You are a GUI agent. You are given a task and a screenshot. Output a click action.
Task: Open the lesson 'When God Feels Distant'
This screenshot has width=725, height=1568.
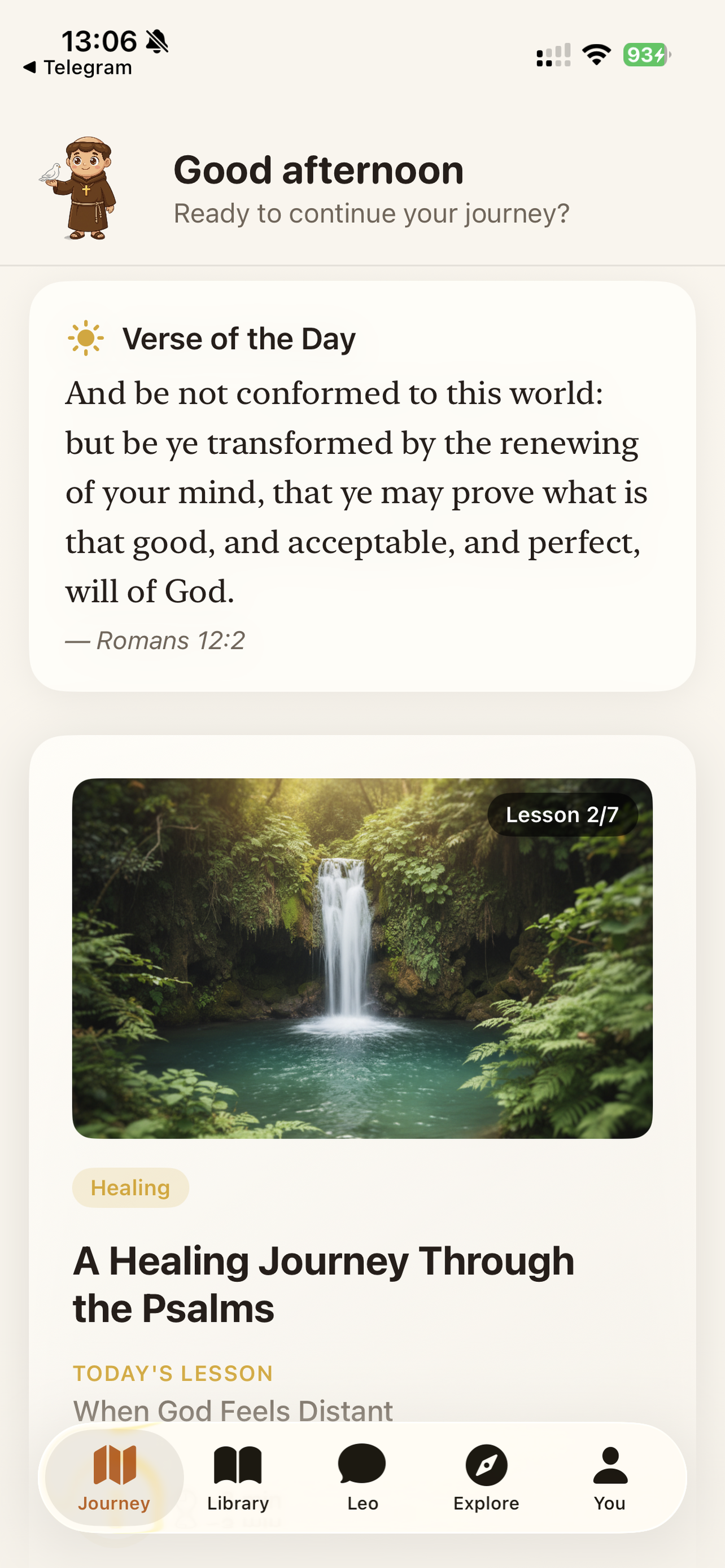[233, 1412]
